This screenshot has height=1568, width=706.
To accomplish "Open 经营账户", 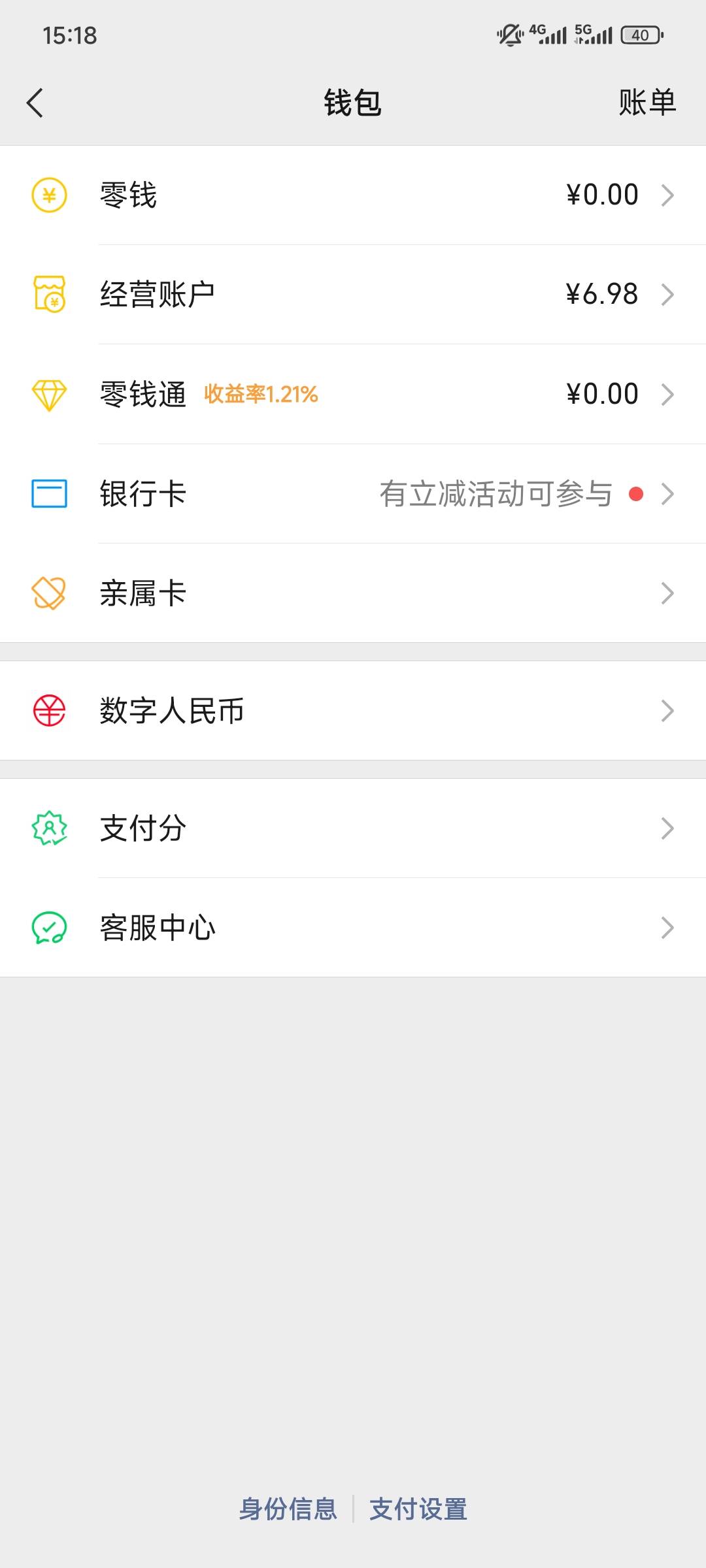I will click(x=353, y=295).
